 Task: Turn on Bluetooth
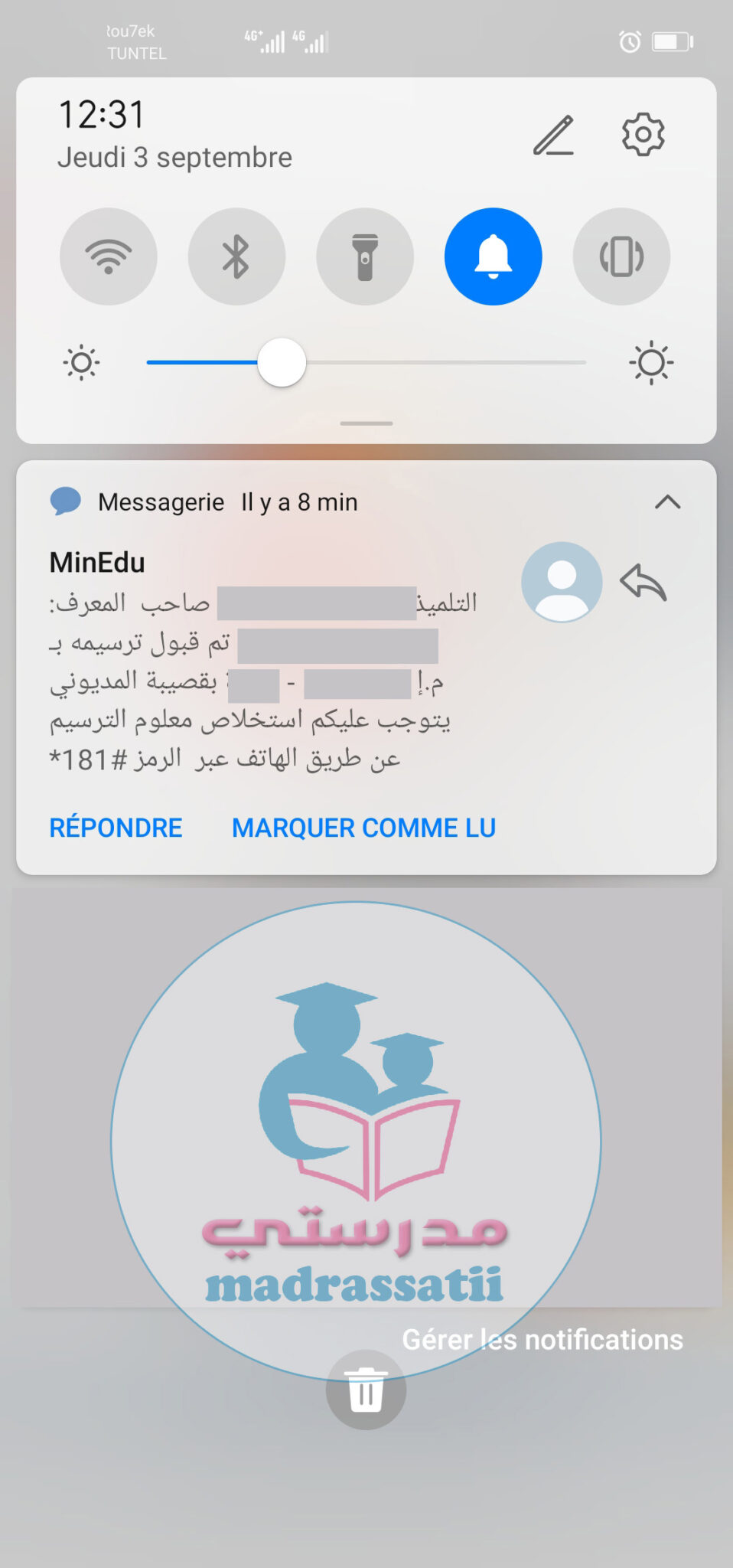(x=236, y=256)
